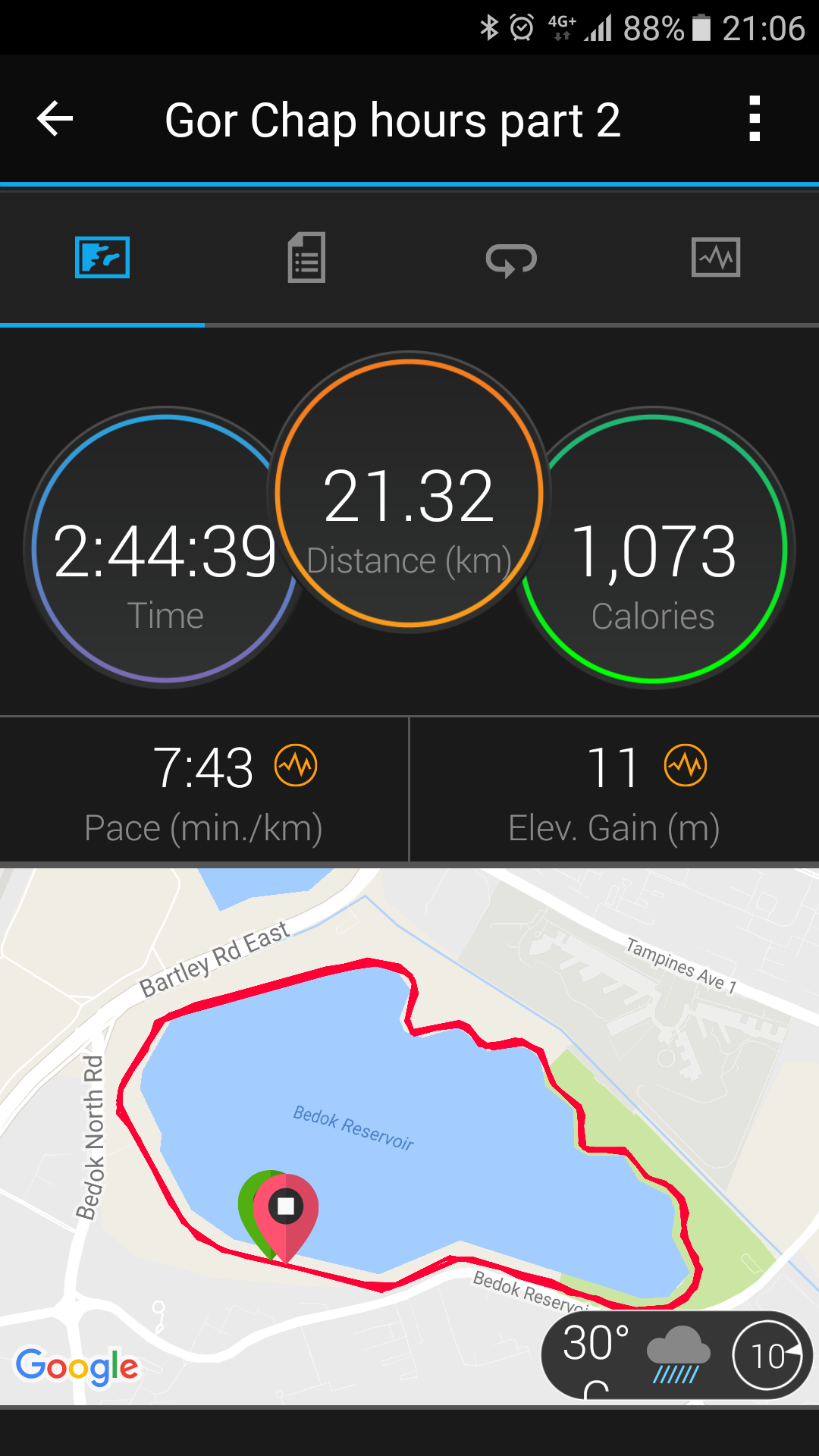The height and width of the screenshot is (1456, 819).
Task: Open the three-dot overflow menu
Action: point(754,119)
